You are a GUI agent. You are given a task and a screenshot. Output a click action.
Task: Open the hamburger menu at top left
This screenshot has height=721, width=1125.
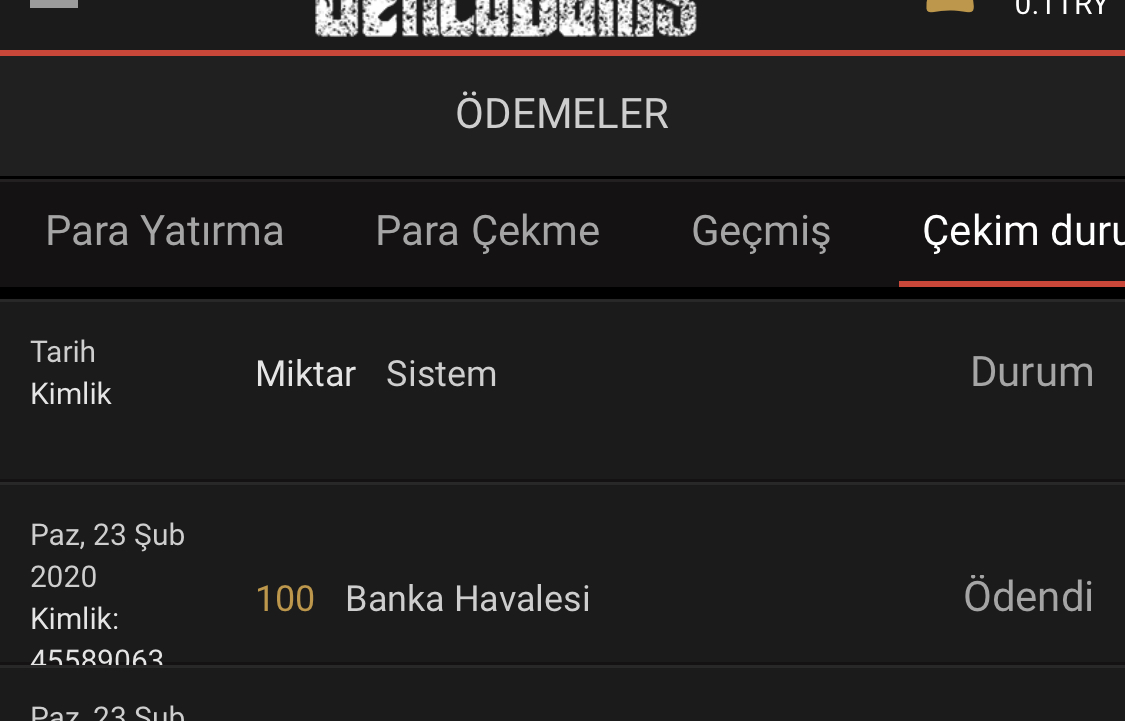54,4
